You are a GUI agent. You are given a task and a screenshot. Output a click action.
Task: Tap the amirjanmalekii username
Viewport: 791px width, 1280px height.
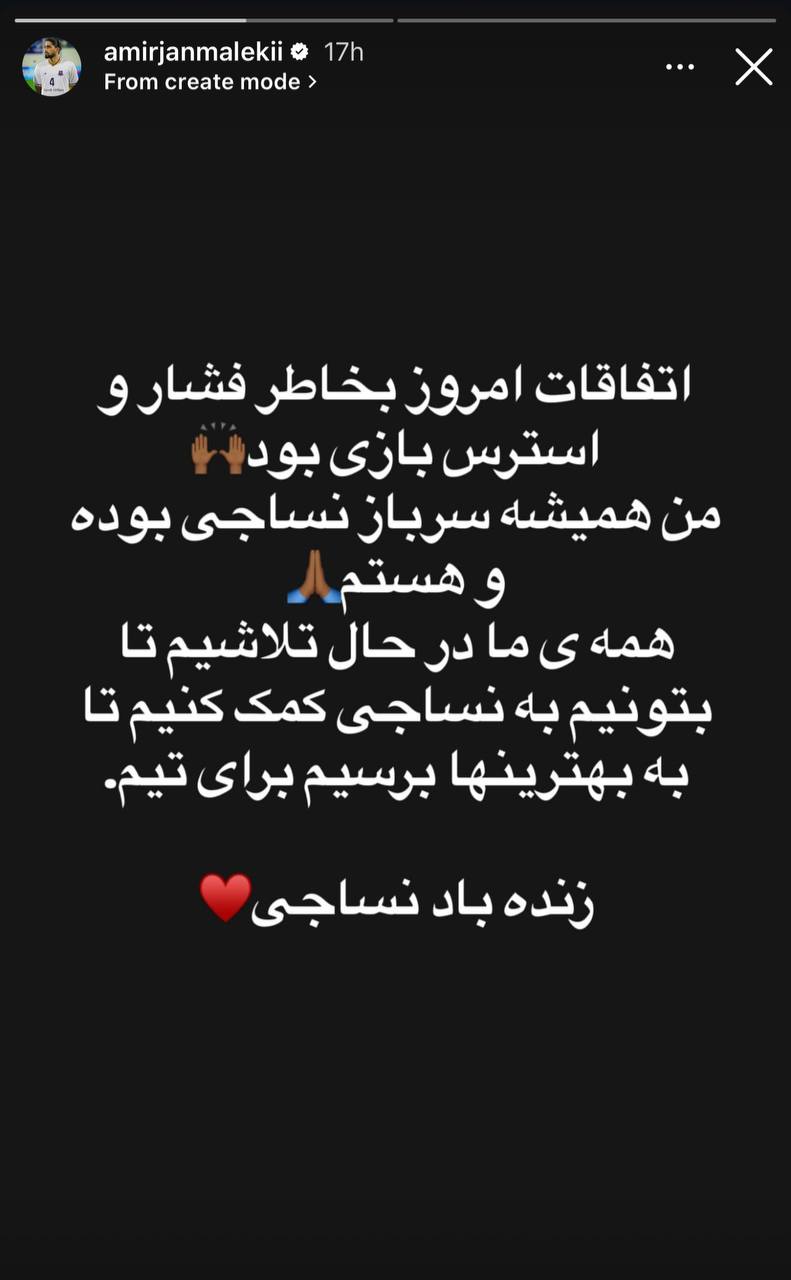[193, 52]
